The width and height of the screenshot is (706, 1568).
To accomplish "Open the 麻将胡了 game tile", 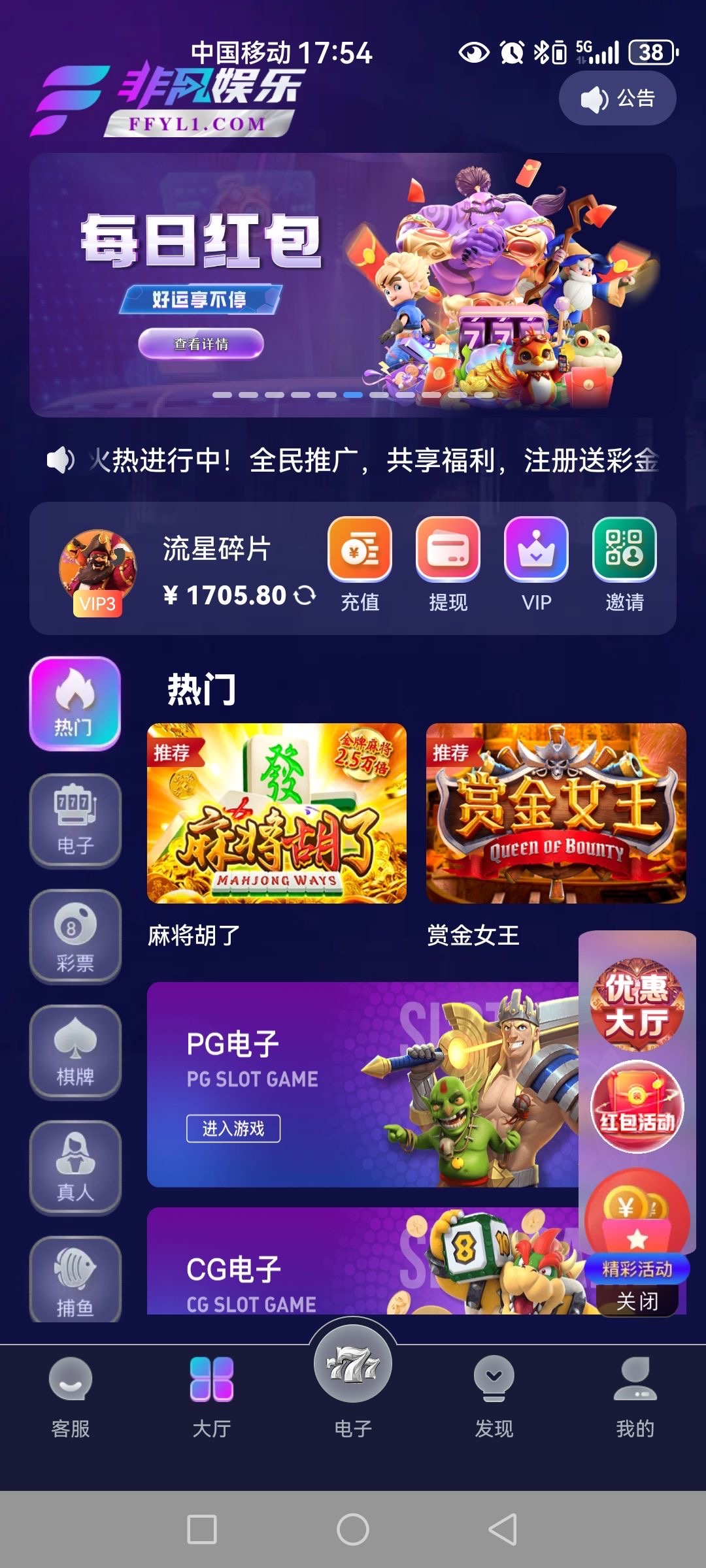I will pos(277,813).
